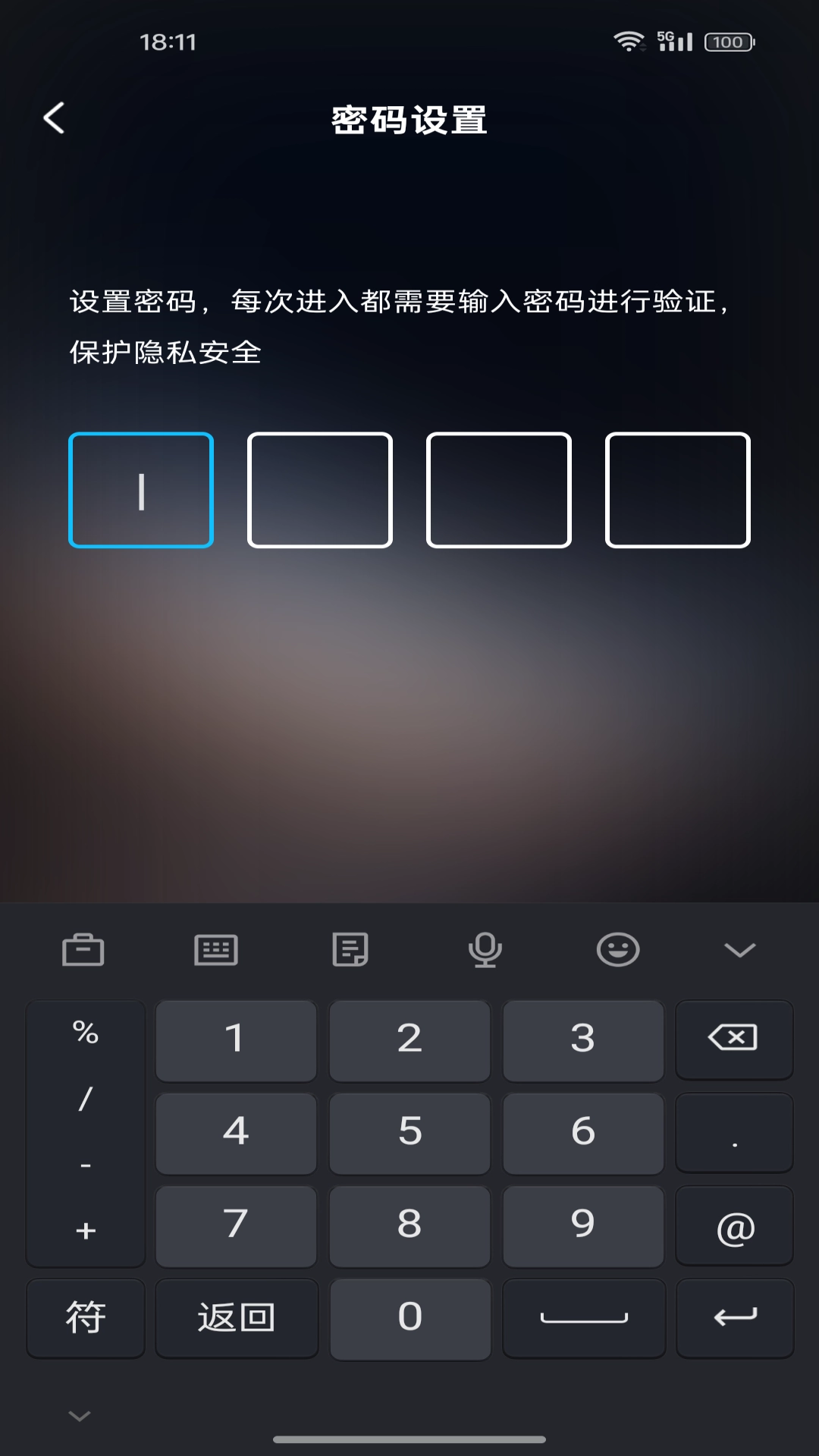
Task: Type digit 1 on the keypad
Action: coord(236,1040)
